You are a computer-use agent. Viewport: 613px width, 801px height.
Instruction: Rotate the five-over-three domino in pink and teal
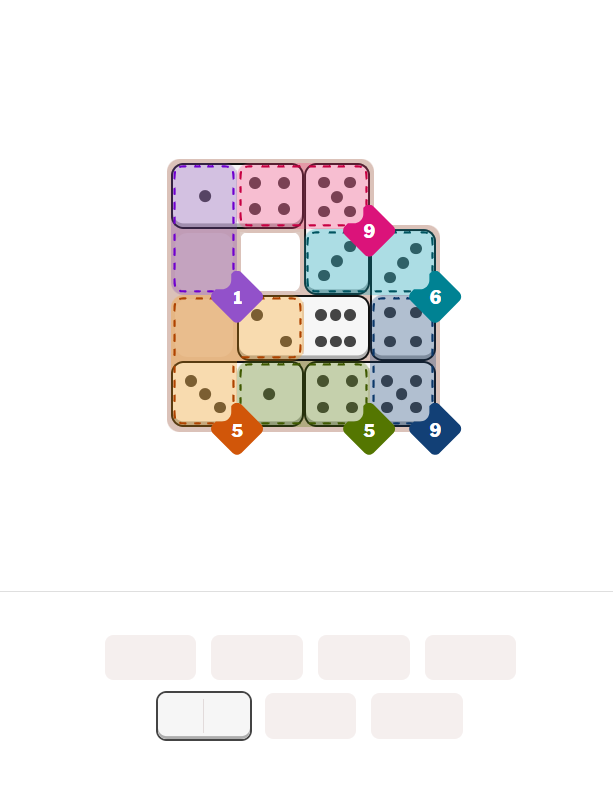336,229
